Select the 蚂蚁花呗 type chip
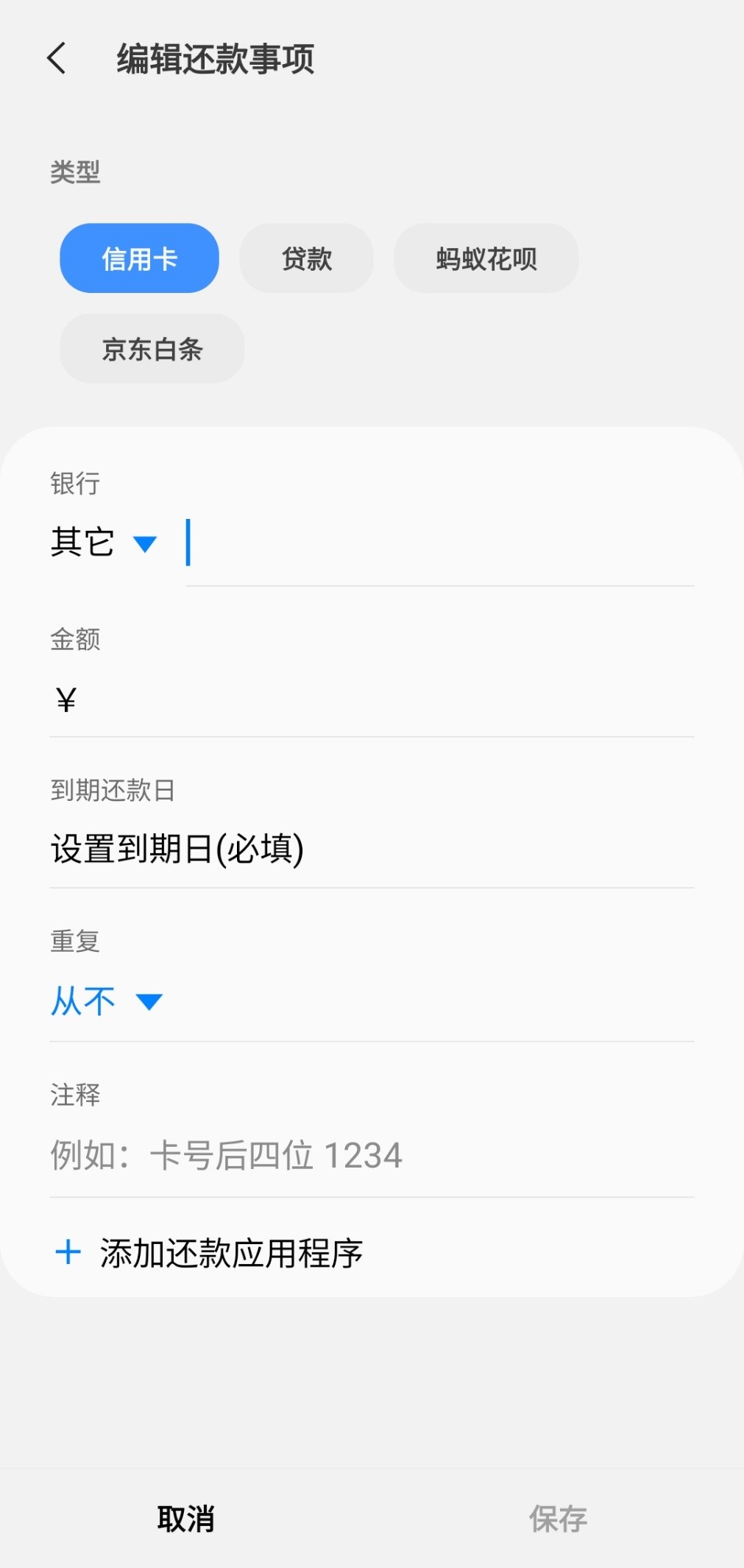The image size is (744, 1568). pos(486,258)
